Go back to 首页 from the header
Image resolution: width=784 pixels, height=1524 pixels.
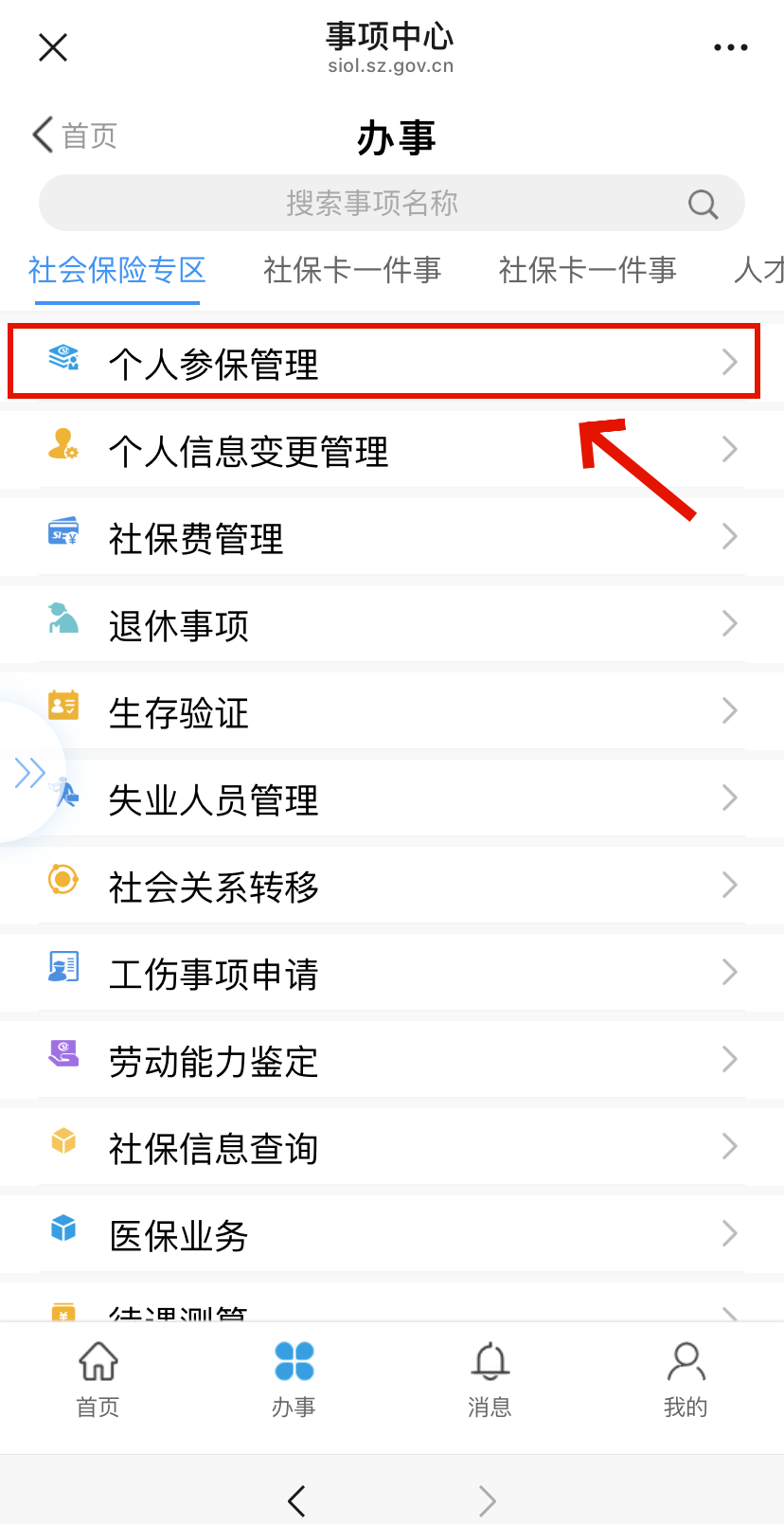point(76,135)
